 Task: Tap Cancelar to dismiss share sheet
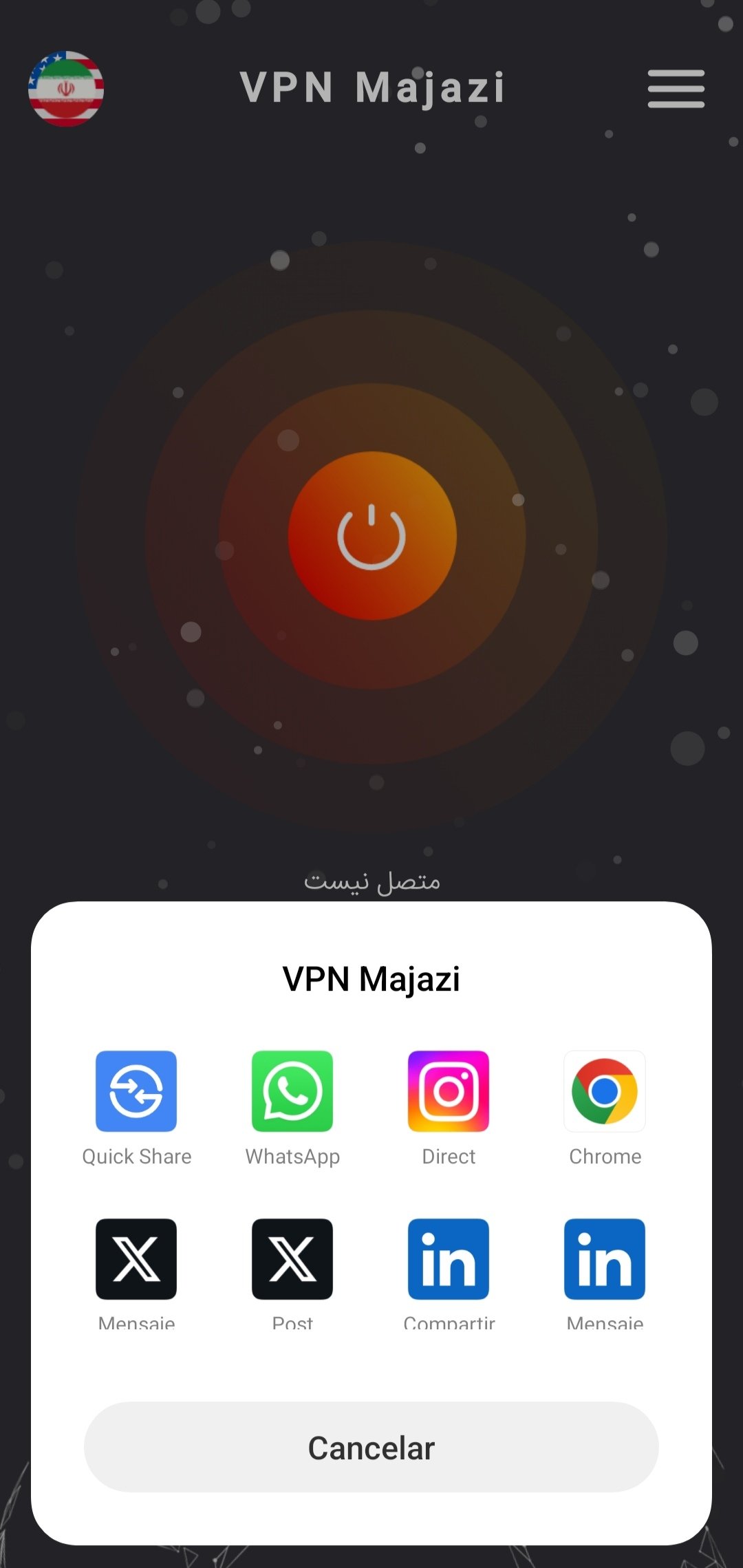(x=371, y=1448)
